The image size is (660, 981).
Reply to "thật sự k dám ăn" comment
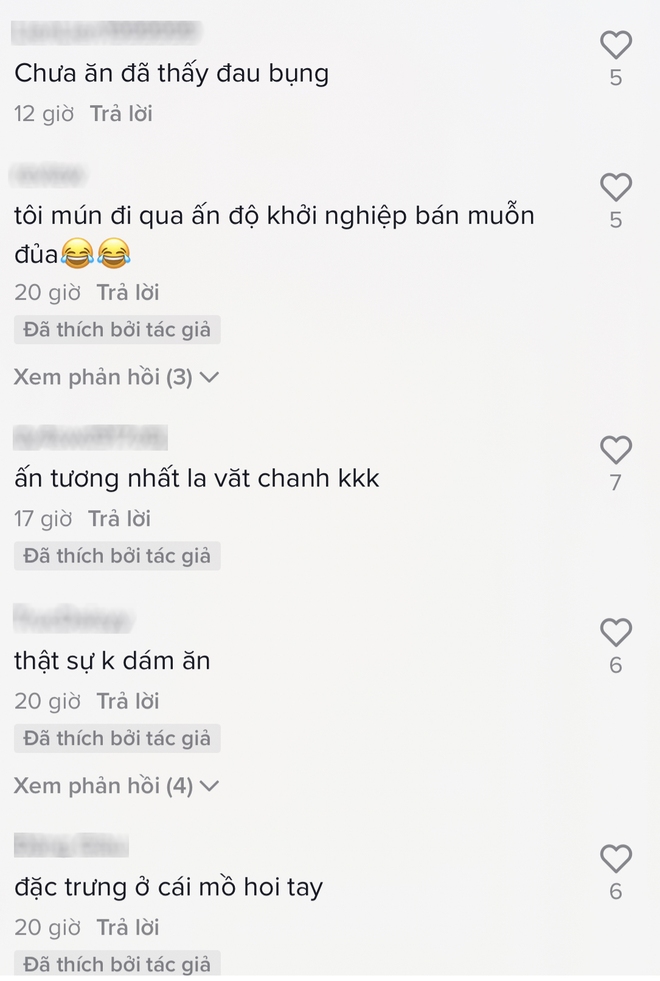click(128, 701)
